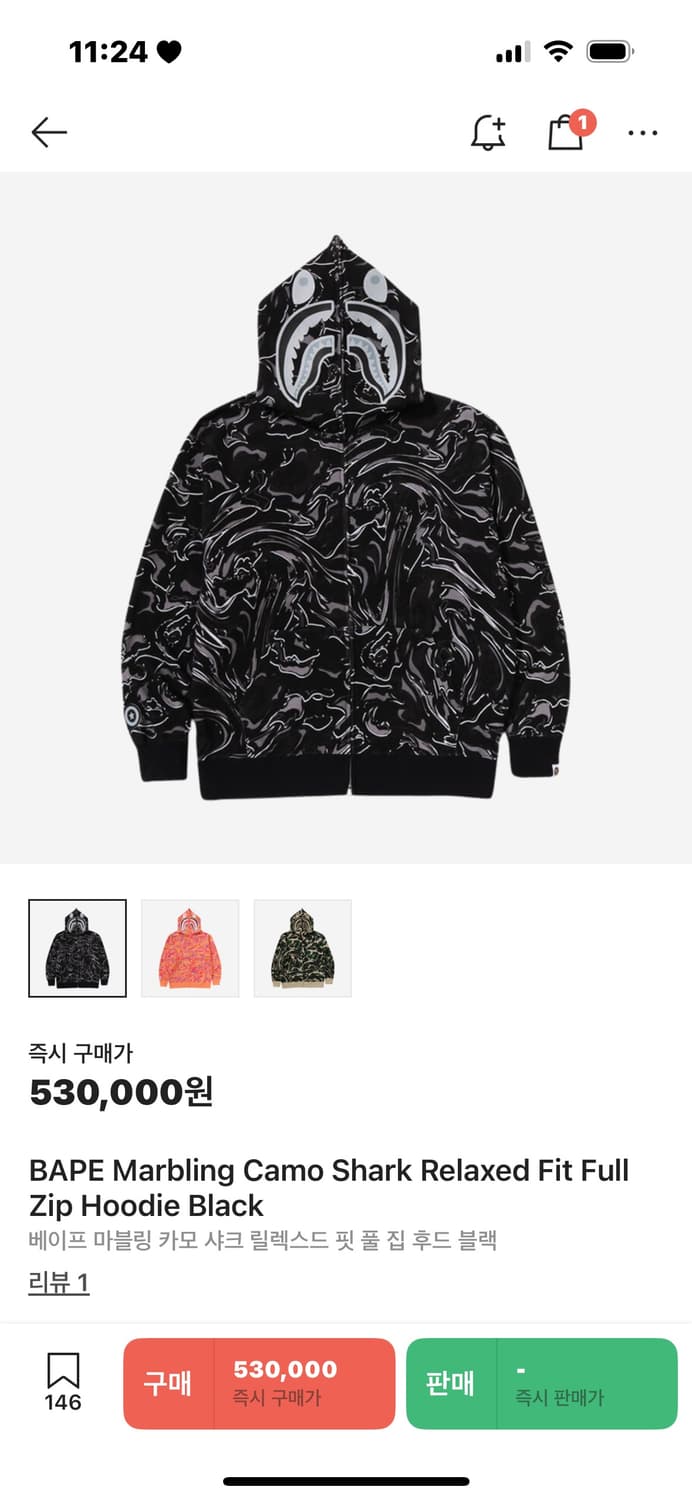
Task: Tap the green 판매 sell button
Action: click(x=542, y=1383)
